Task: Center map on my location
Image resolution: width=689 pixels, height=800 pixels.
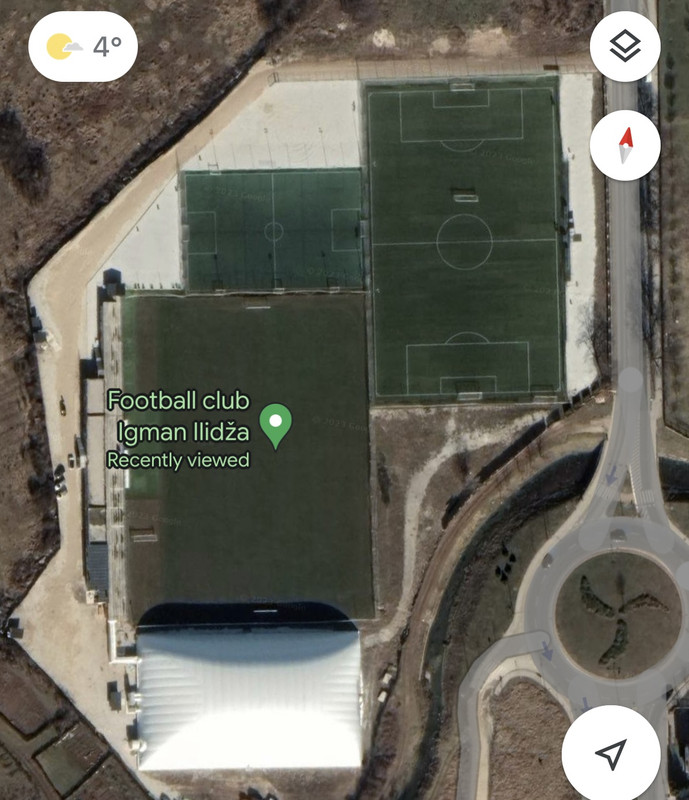Action: 610,754
